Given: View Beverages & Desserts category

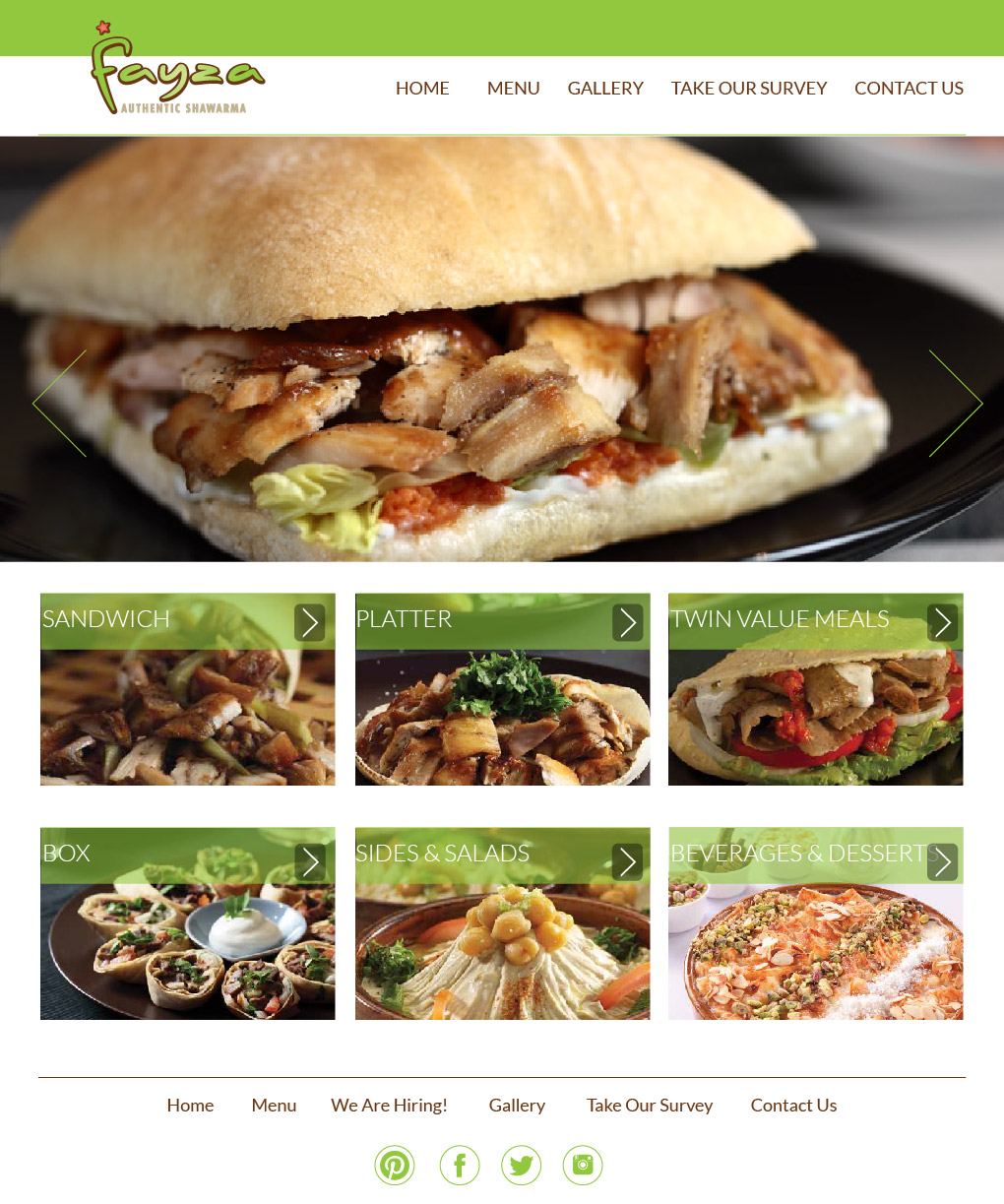Looking at the screenshot, I should (x=815, y=923).
